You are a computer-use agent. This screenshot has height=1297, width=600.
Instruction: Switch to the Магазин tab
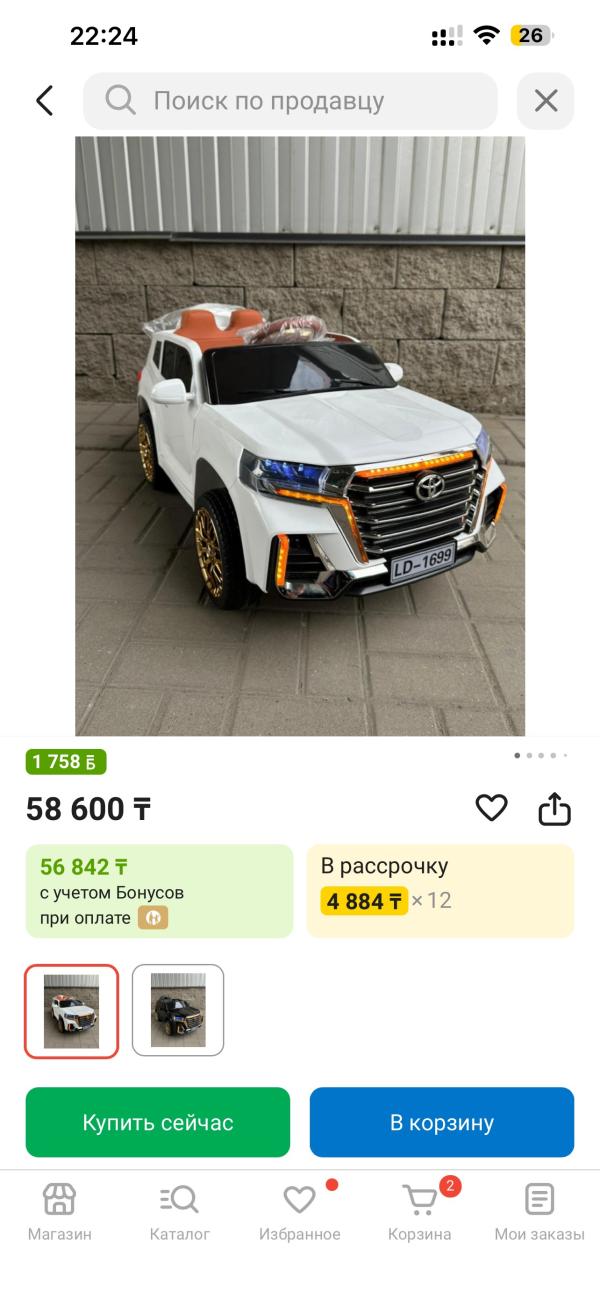click(x=60, y=1212)
